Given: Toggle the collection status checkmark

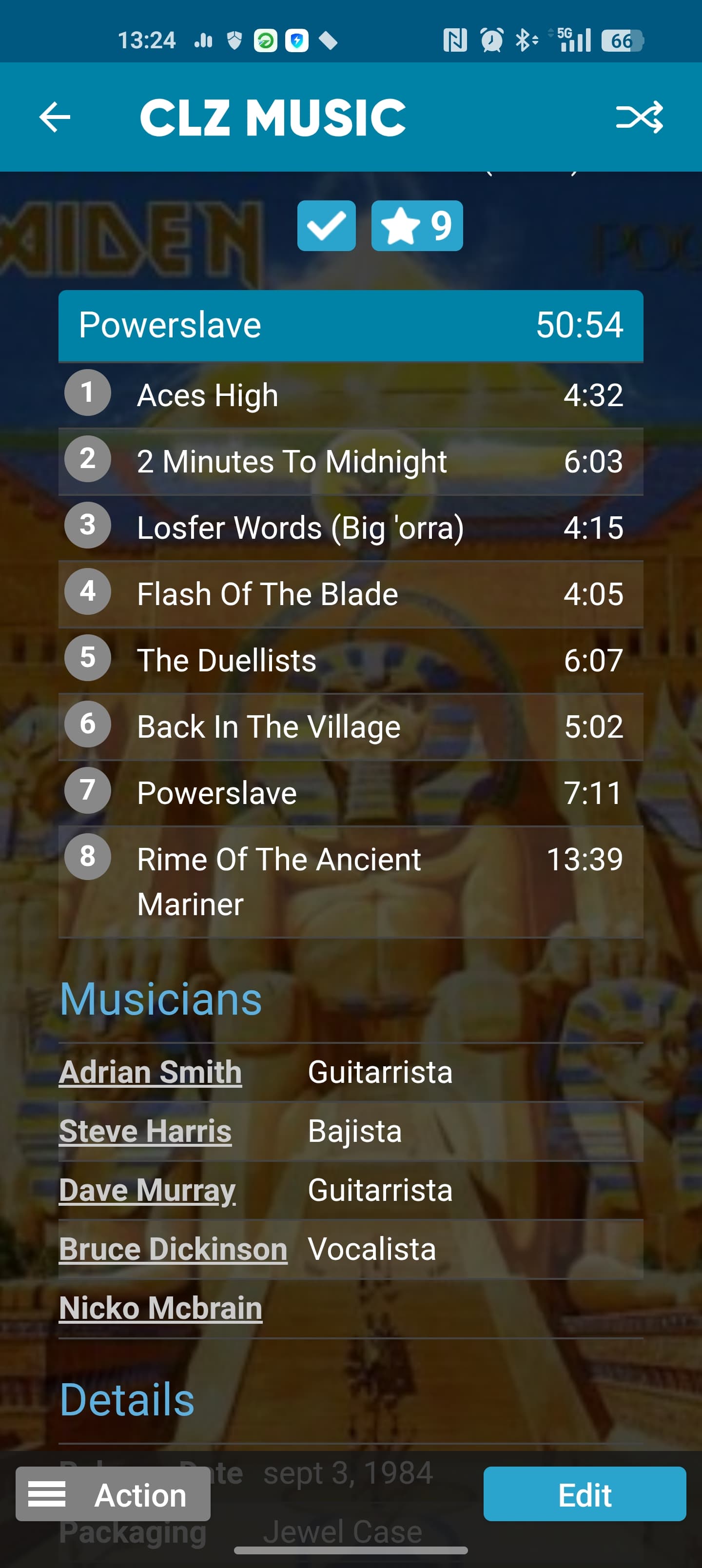Looking at the screenshot, I should (x=326, y=226).
